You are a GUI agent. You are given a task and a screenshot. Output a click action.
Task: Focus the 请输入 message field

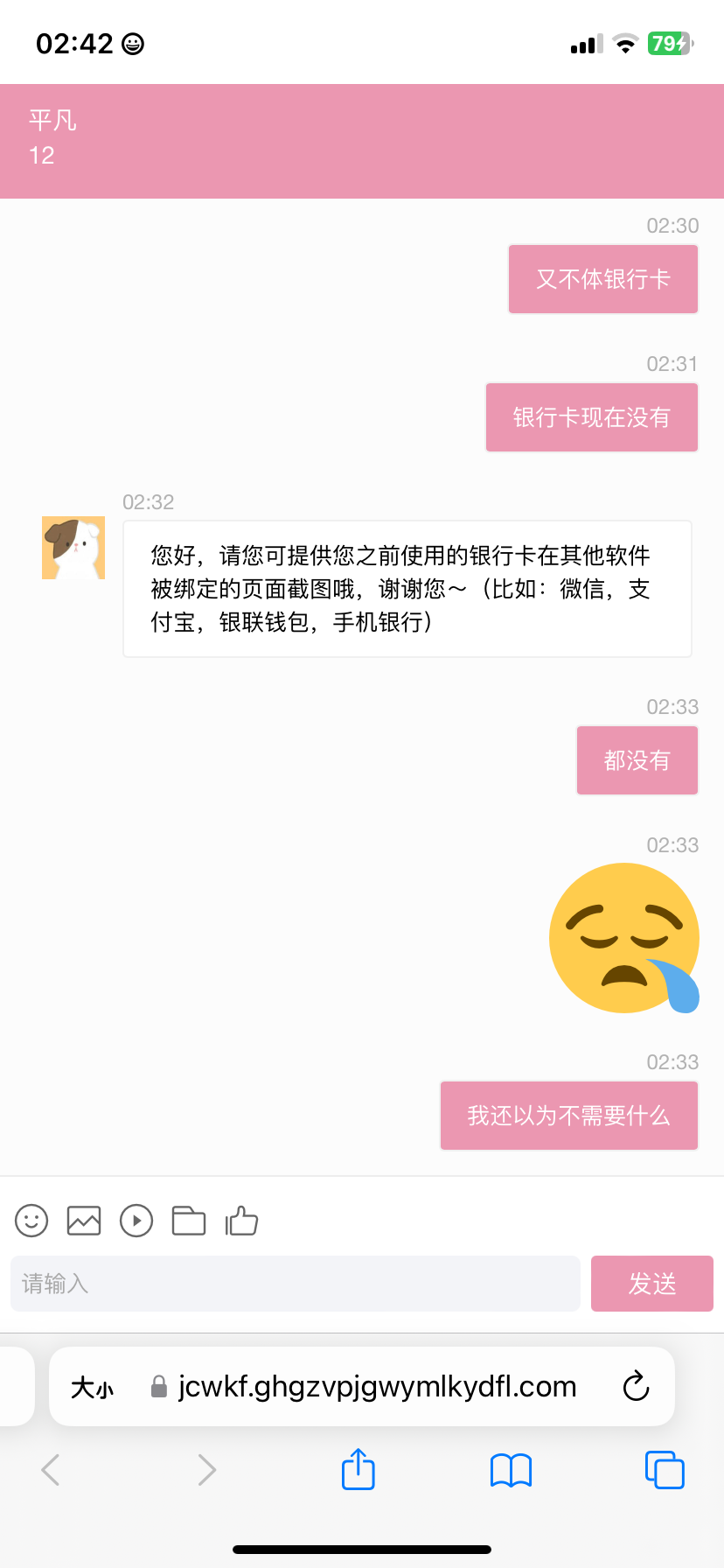pyautogui.click(x=296, y=1284)
